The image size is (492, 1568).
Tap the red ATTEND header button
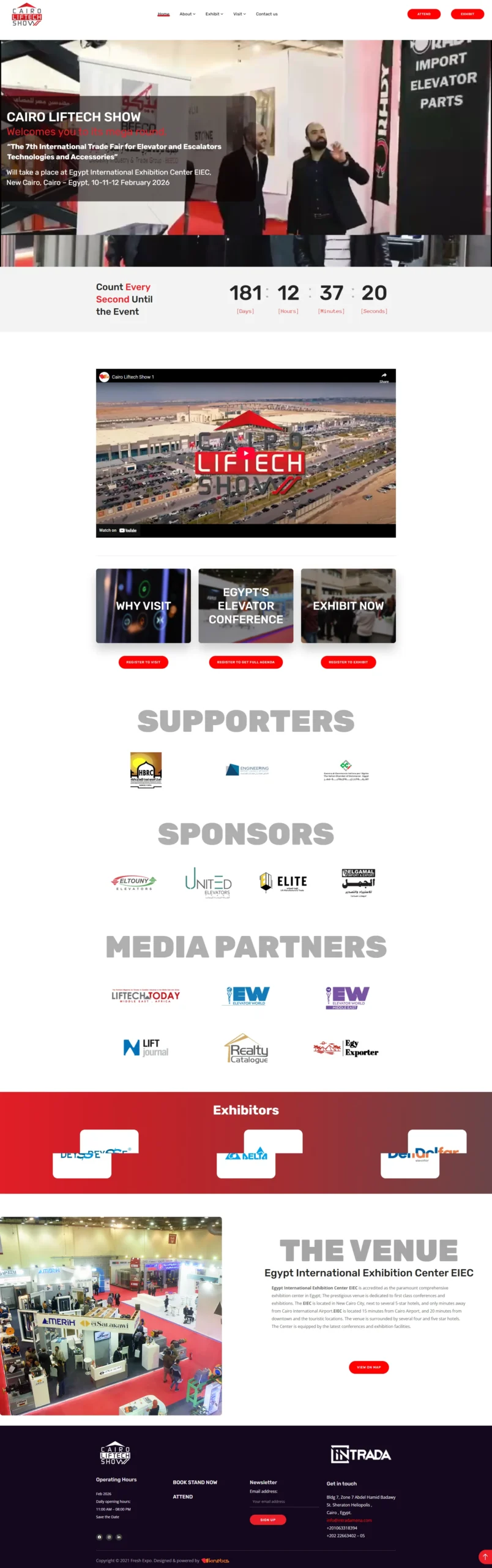(423, 13)
